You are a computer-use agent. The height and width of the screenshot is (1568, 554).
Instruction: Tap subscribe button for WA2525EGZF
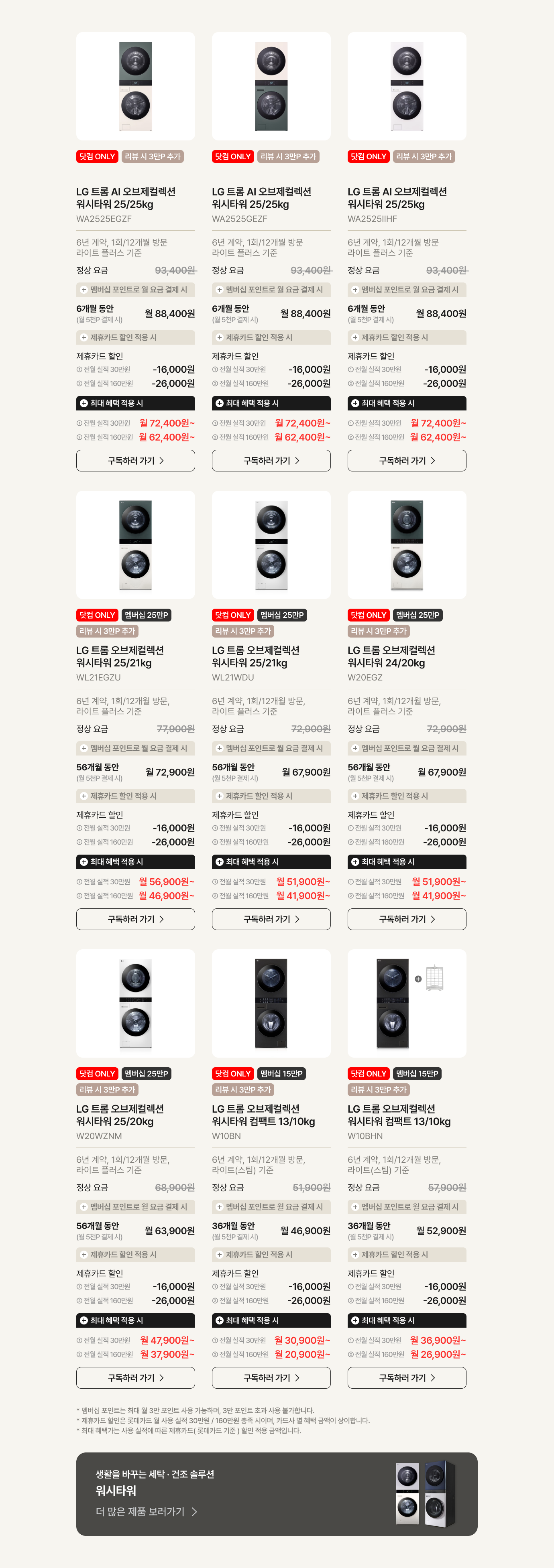(135, 461)
